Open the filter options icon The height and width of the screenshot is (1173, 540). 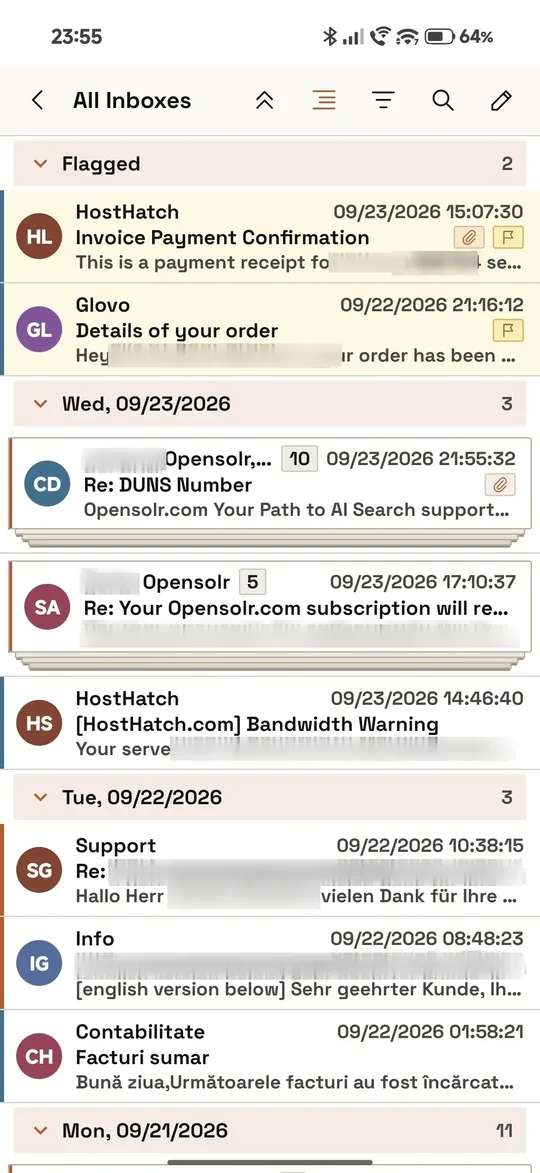tap(384, 100)
